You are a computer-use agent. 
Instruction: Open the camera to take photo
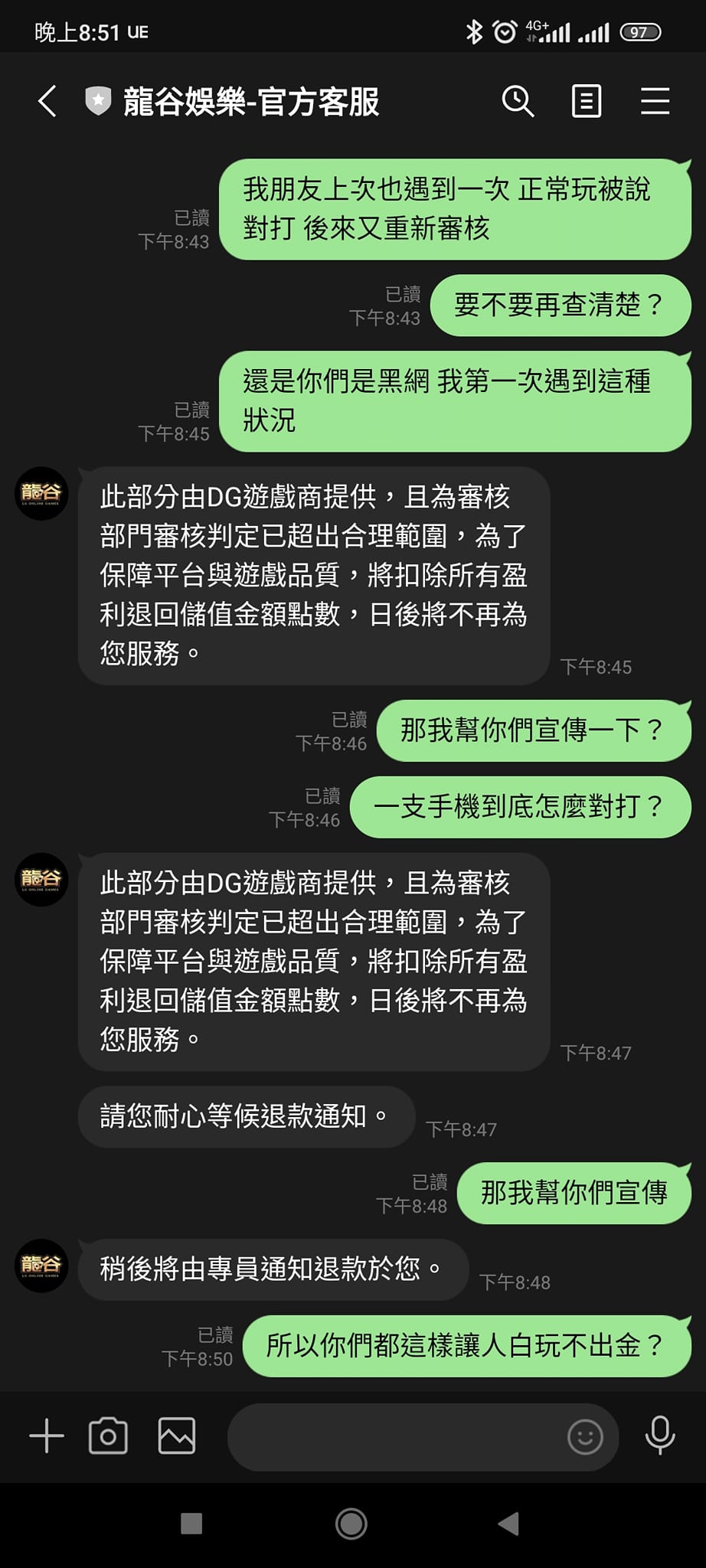coord(108,1436)
